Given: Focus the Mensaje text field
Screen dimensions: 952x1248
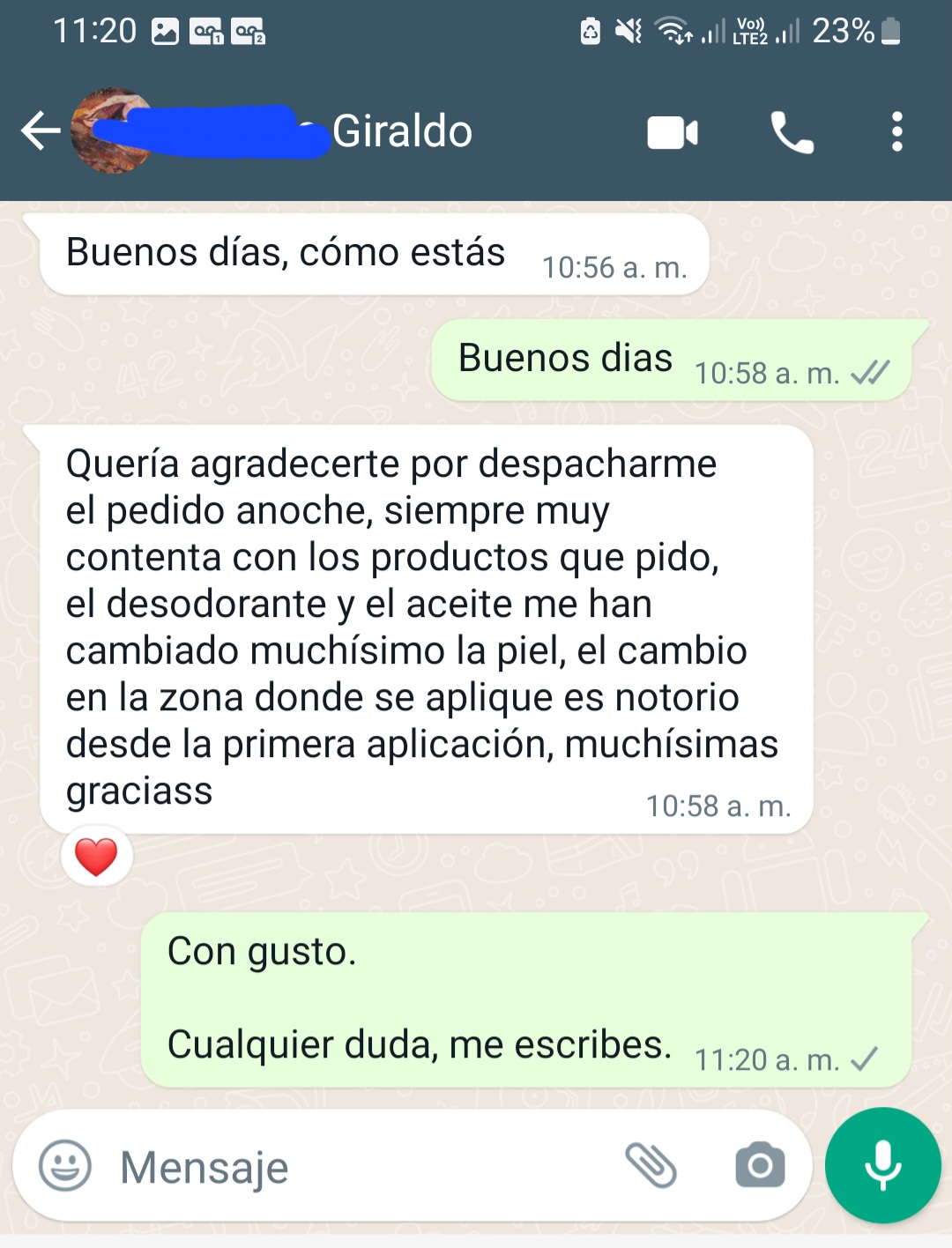Looking at the screenshot, I should tap(353, 1167).
